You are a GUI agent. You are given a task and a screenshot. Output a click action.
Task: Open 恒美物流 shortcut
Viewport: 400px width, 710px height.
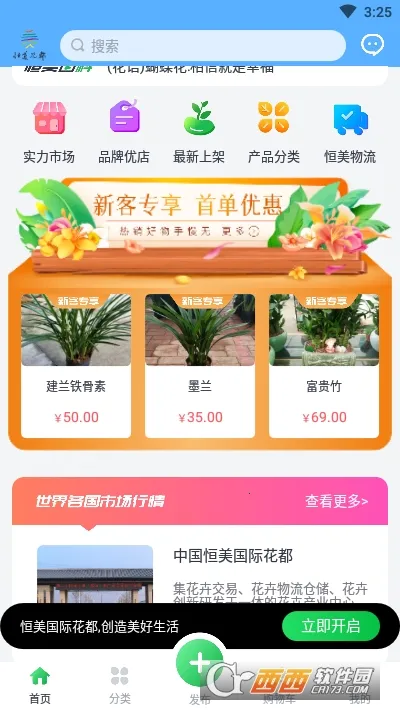[x=350, y=133]
